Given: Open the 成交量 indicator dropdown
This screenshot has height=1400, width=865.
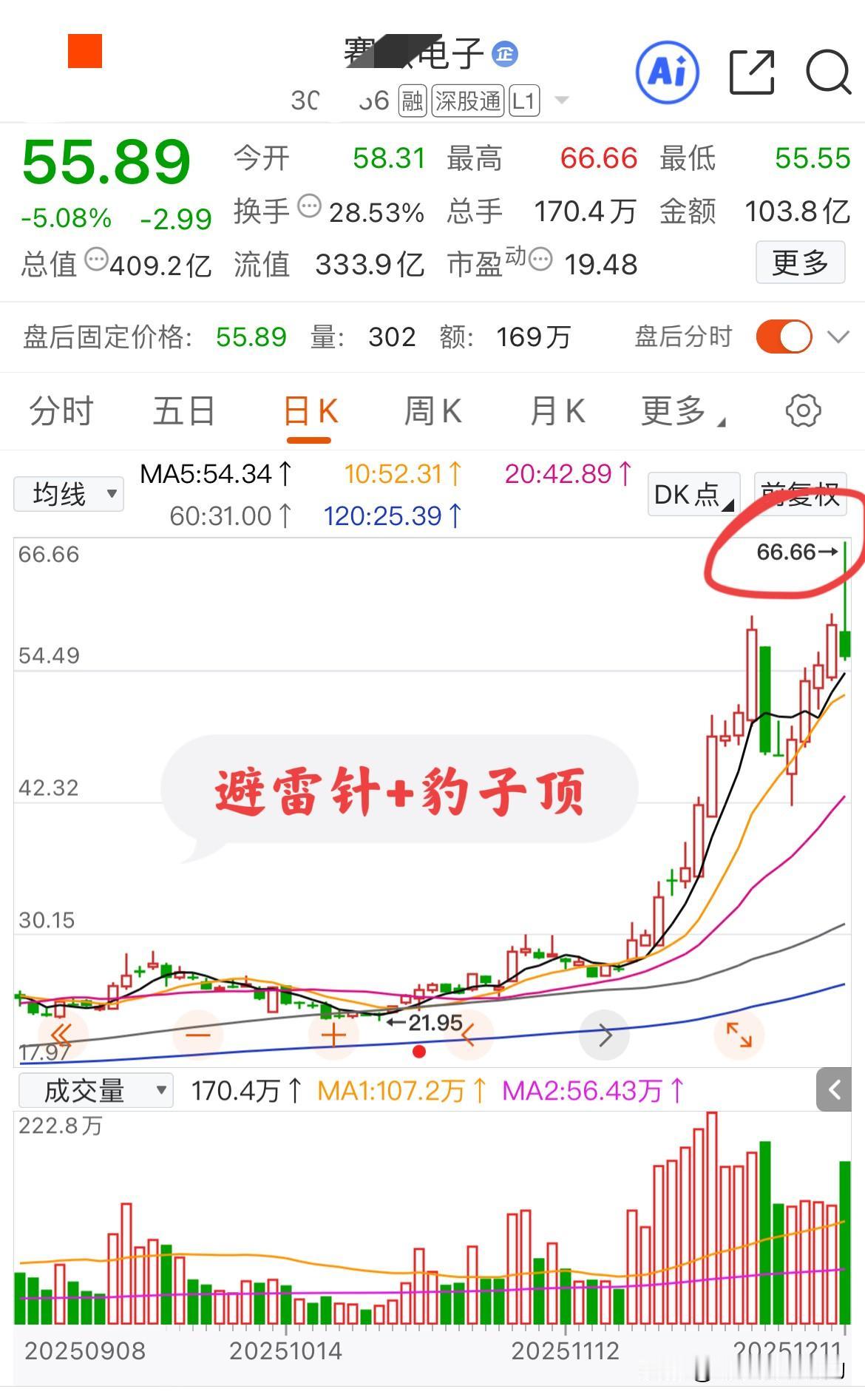Looking at the screenshot, I should click(95, 1089).
